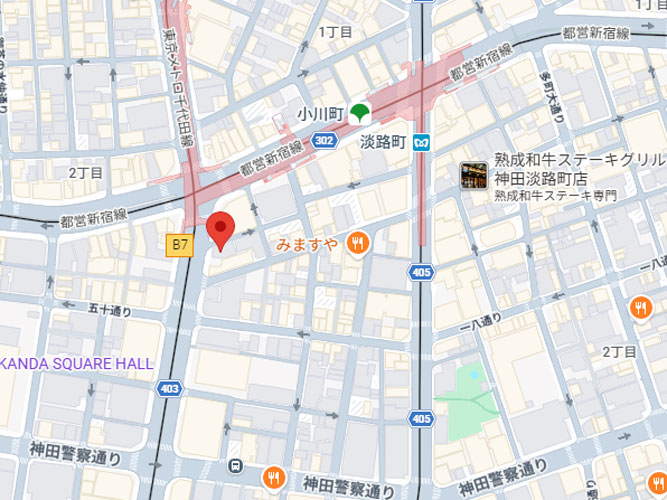Open the みますや restaurant marker
The width and height of the screenshot is (667, 500).
(x=357, y=243)
